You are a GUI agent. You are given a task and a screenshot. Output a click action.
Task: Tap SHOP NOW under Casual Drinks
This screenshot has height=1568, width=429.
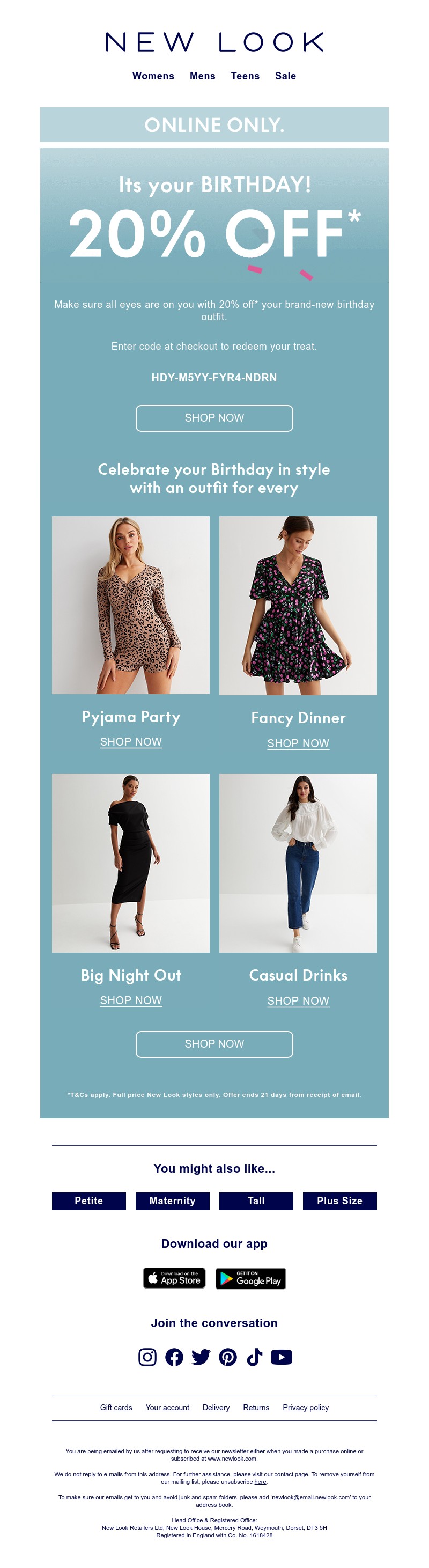pos(298,1000)
